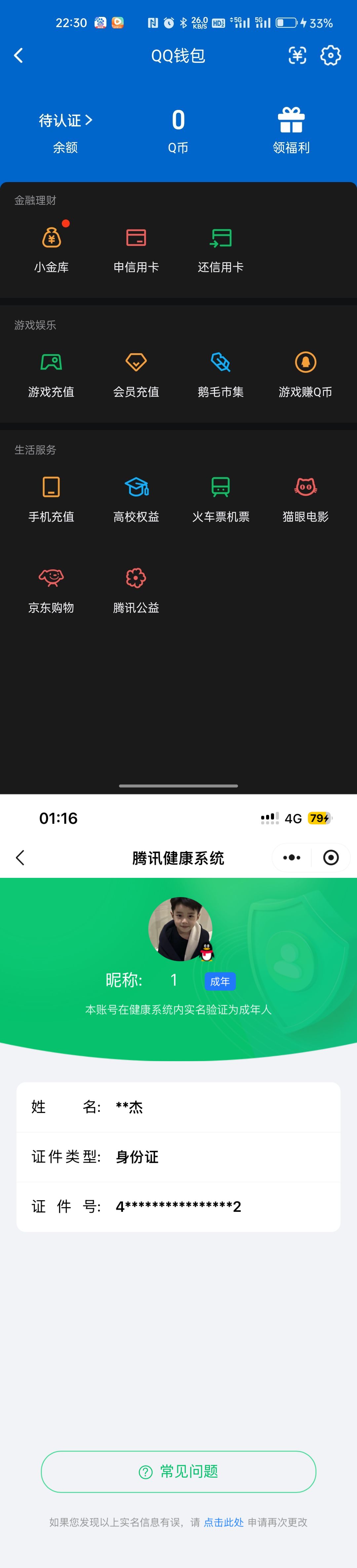Open the mini program more-options menu

coord(292,858)
